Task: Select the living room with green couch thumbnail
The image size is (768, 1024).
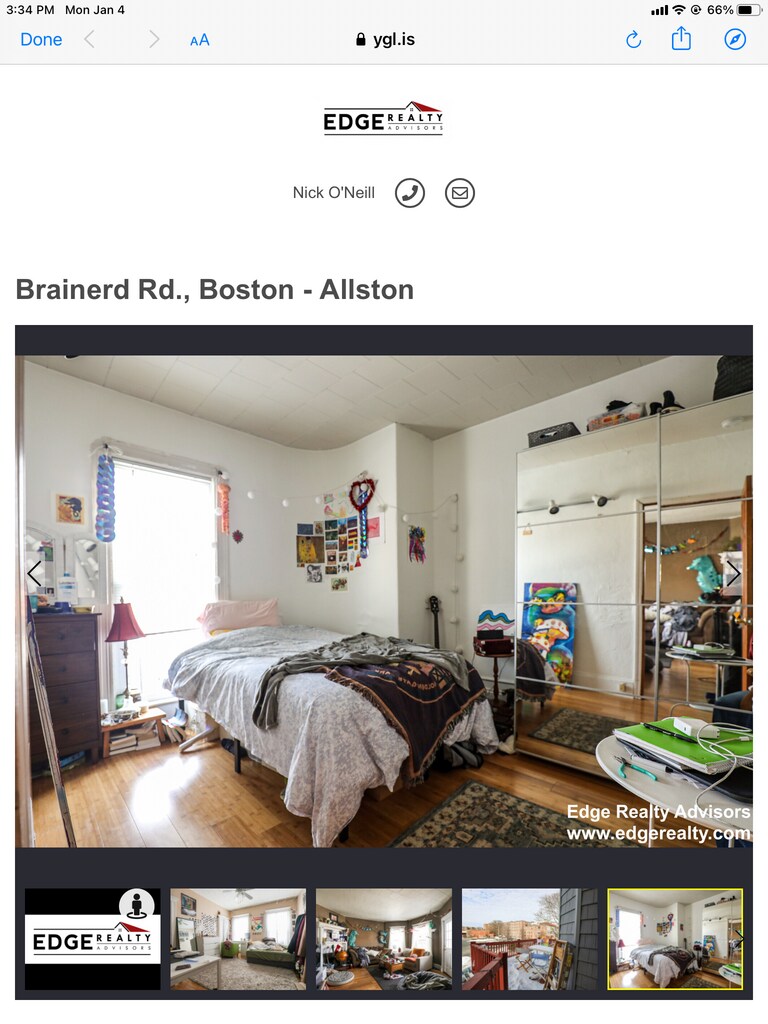Action: [x=238, y=939]
